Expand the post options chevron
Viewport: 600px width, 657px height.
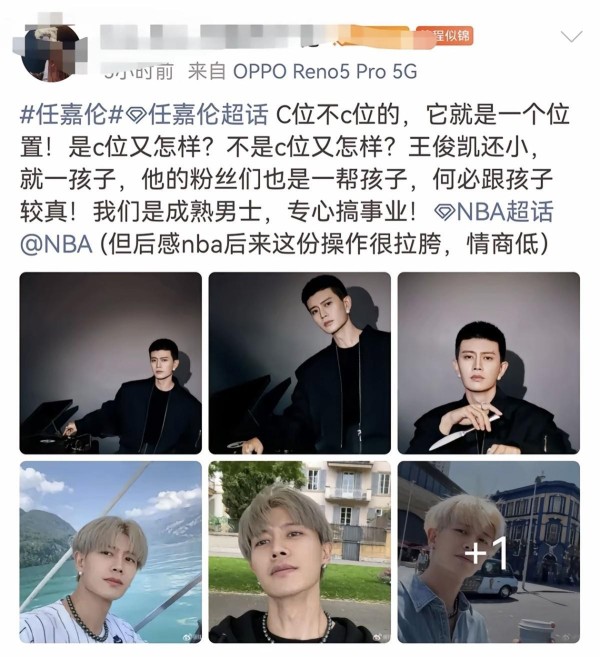[570, 38]
